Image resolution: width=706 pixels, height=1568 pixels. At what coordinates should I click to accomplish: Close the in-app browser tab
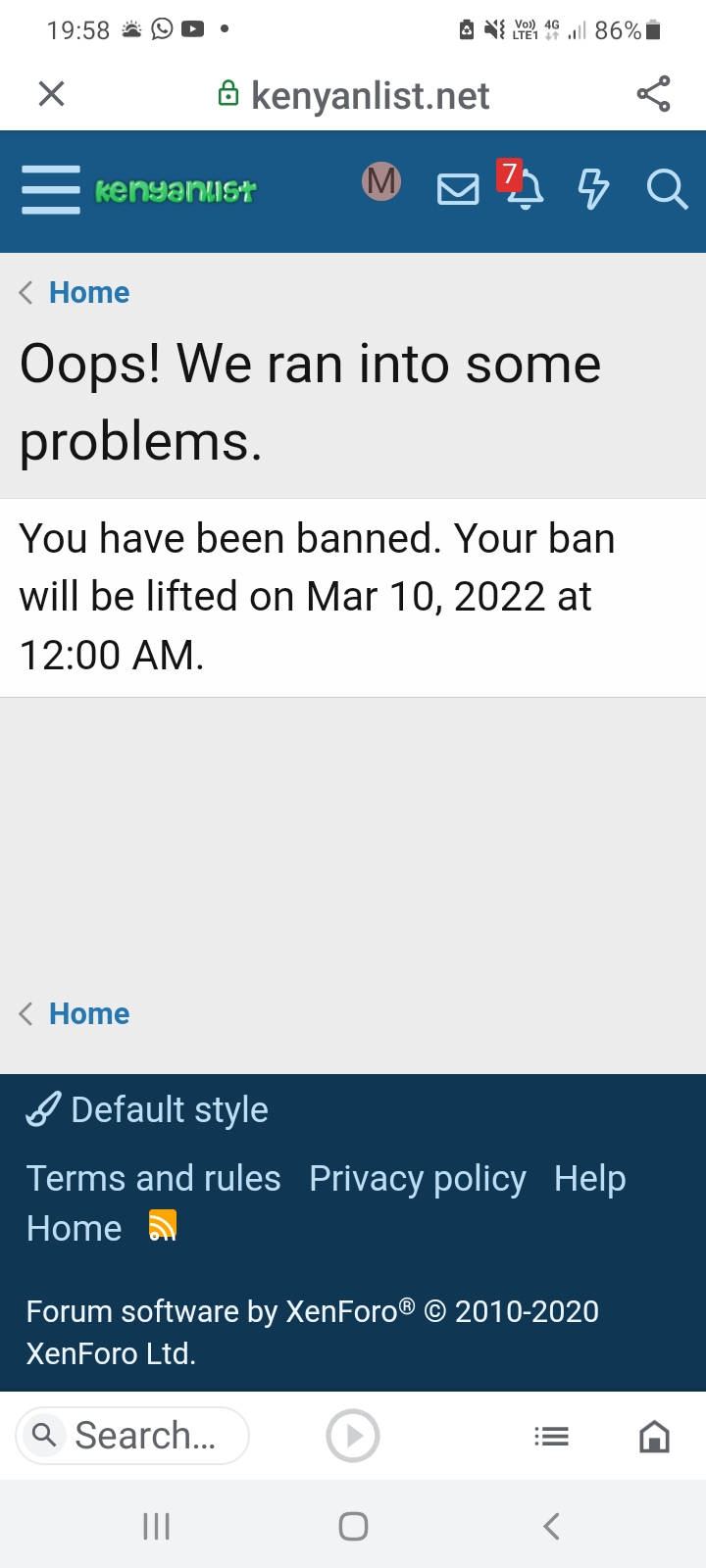tap(51, 94)
